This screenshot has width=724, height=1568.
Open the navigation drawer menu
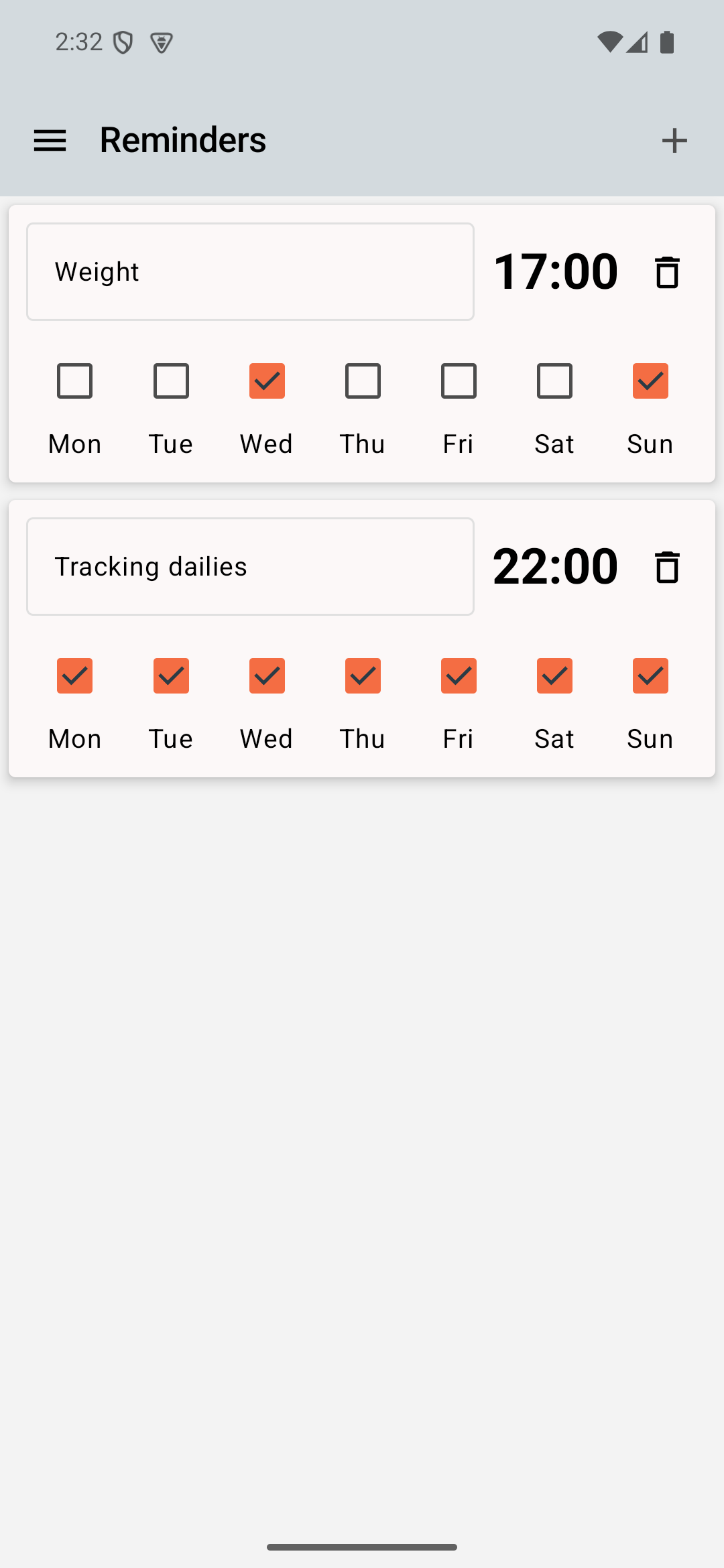point(50,141)
